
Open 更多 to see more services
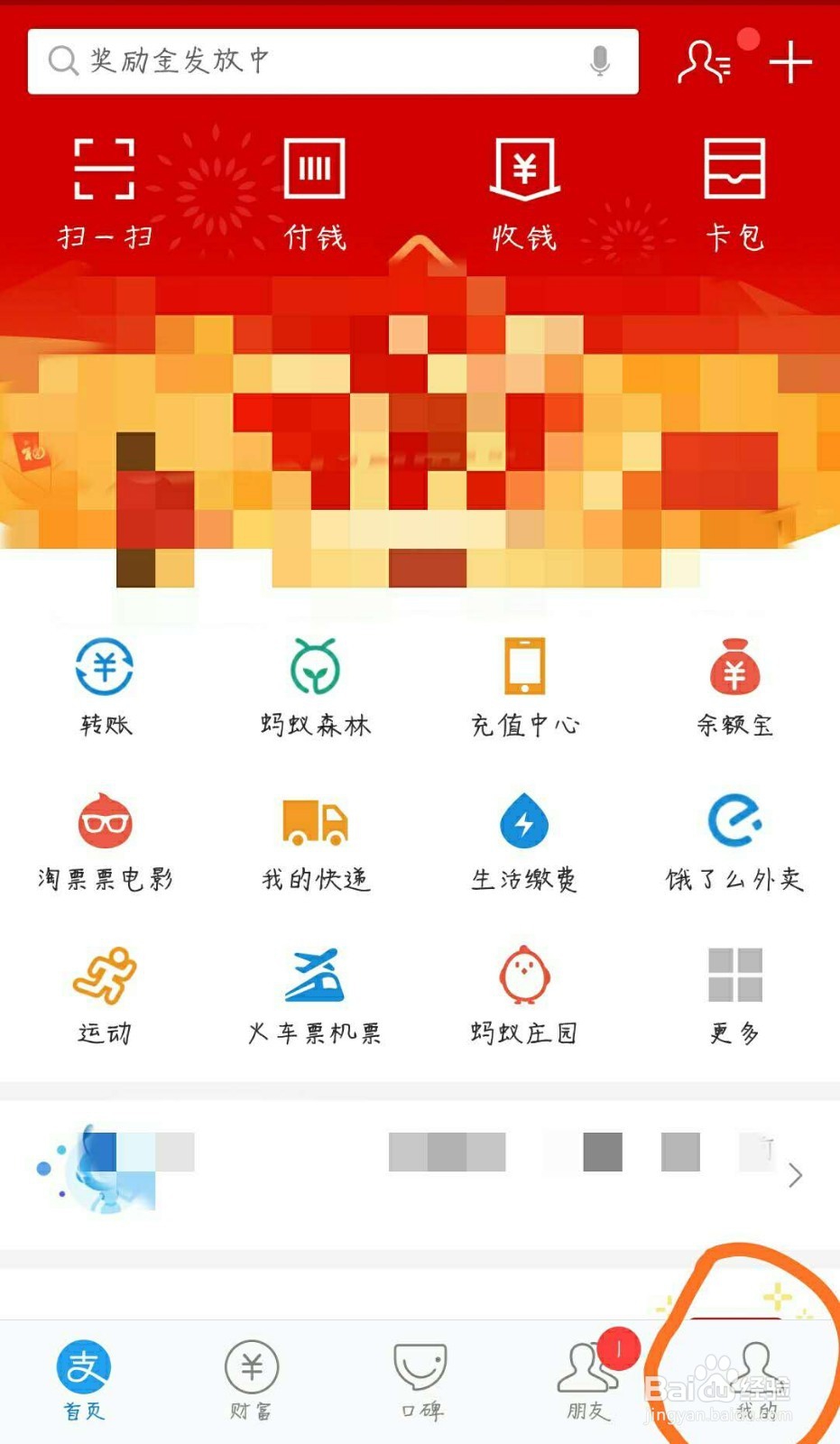point(735,993)
